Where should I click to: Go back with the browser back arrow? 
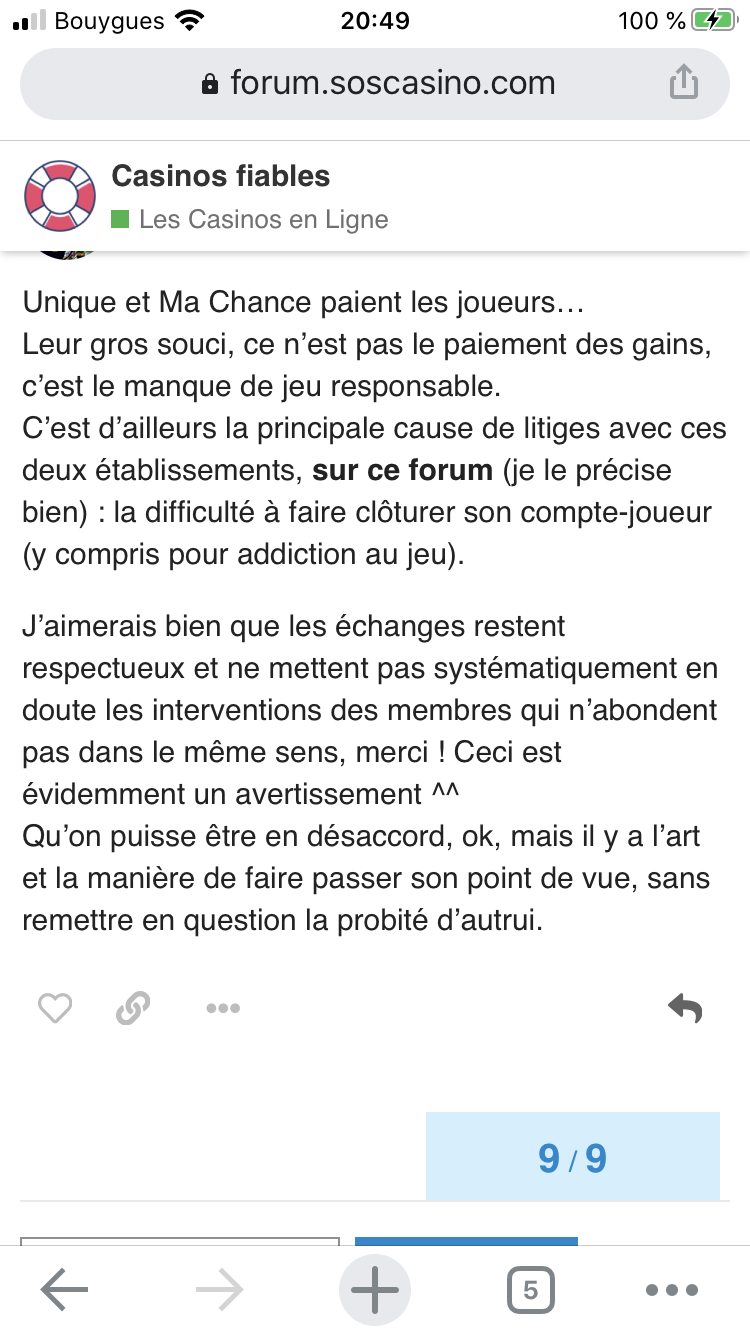(64, 1290)
